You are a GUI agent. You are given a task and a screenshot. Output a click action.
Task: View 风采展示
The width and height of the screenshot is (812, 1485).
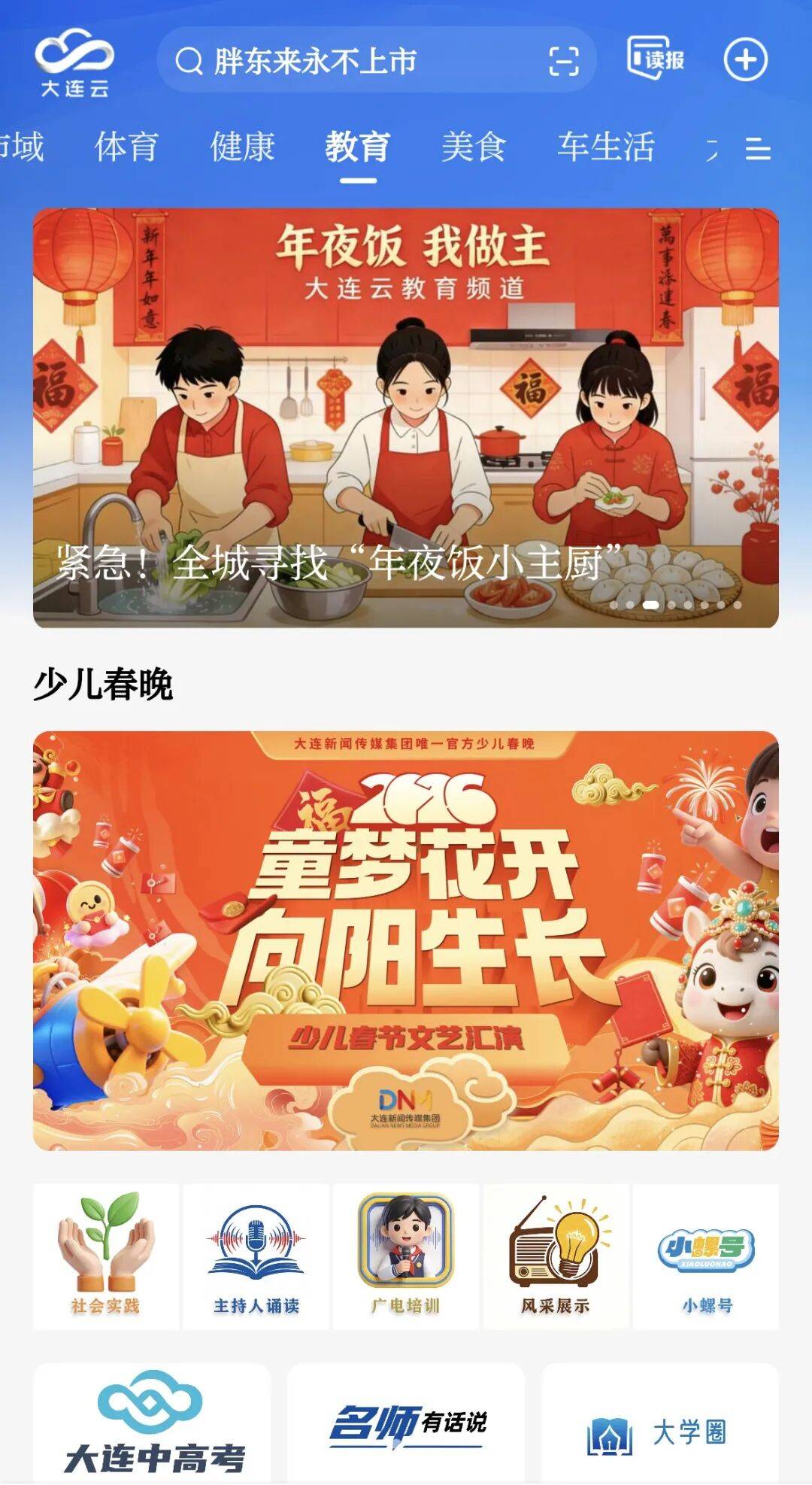tap(556, 1257)
